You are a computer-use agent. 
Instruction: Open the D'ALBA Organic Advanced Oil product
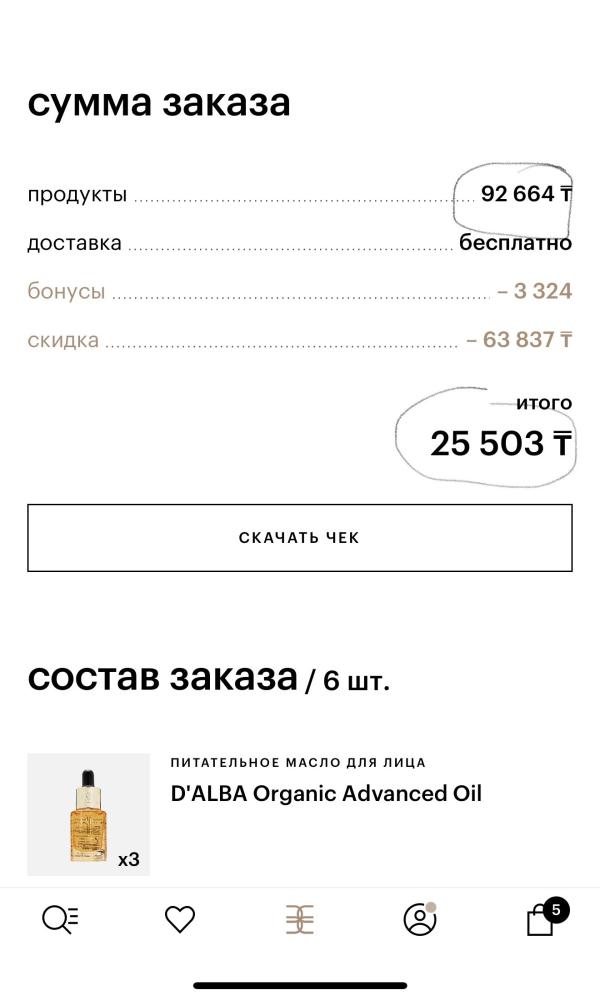tap(326, 794)
